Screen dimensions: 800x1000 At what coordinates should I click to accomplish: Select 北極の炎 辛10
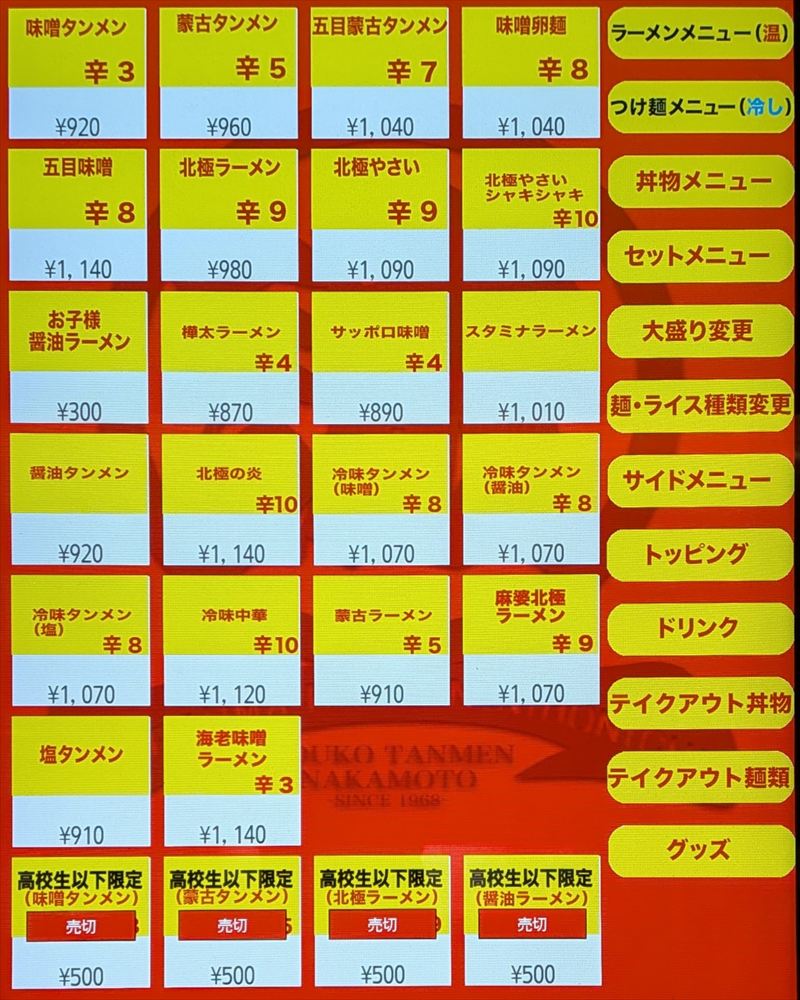[x=231, y=499]
